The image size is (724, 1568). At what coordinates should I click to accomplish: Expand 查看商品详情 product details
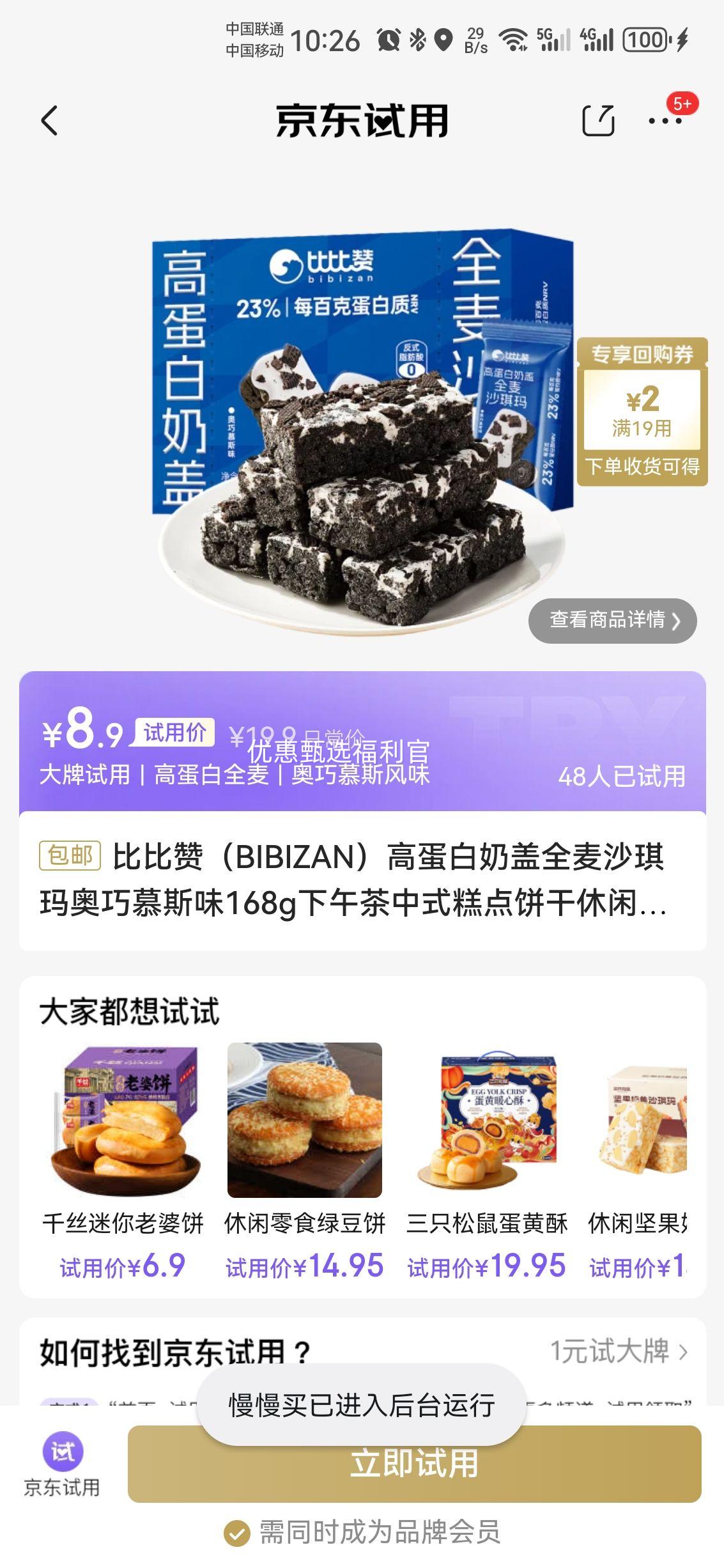click(611, 619)
